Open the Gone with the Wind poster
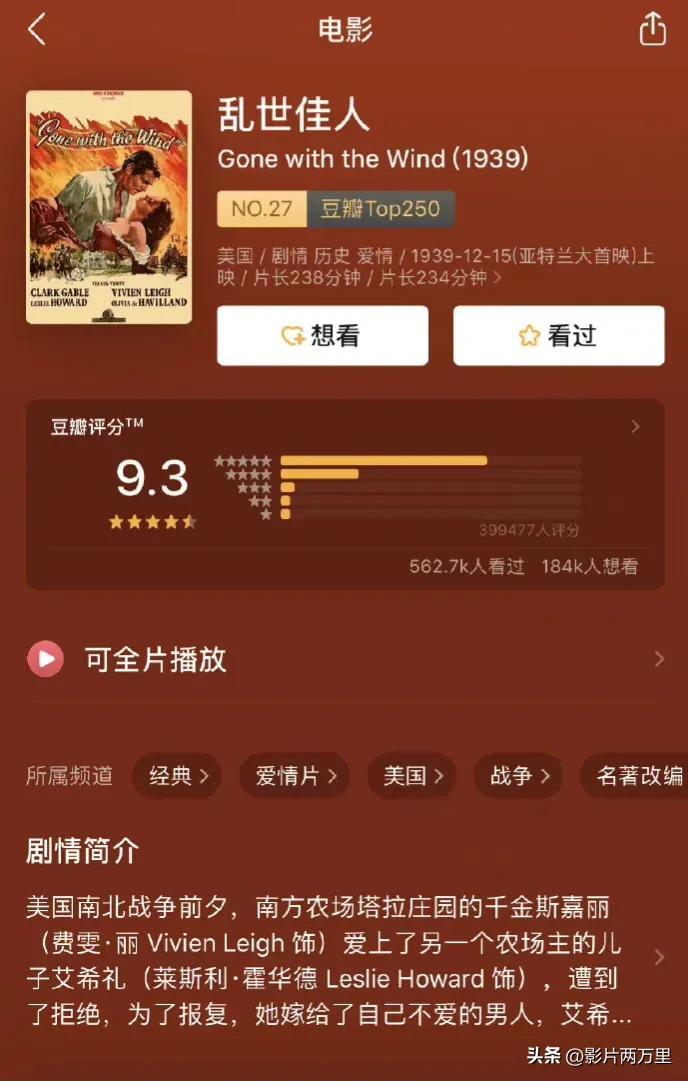This screenshot has height=1081, width=688. 108,207
